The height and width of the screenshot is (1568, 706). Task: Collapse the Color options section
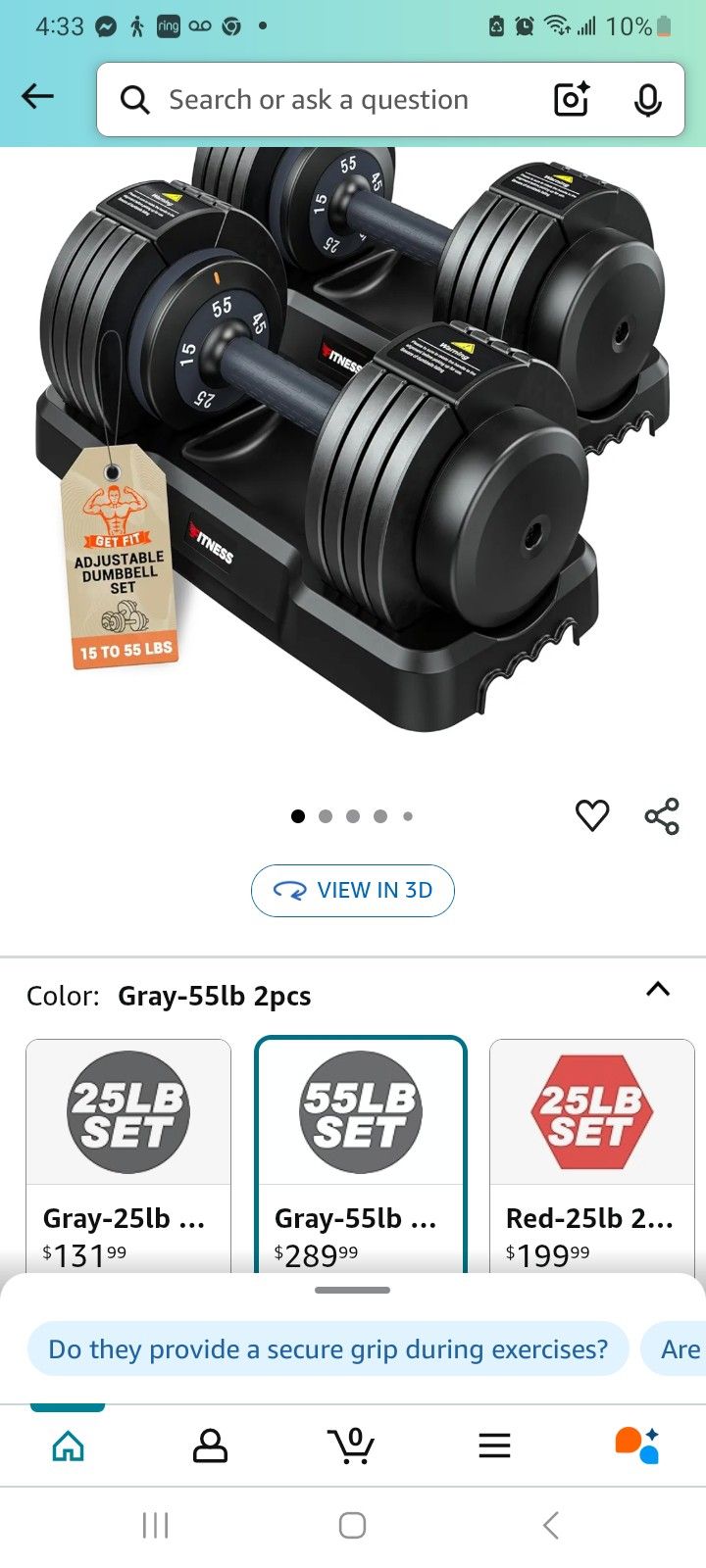[x=658, y=990]
